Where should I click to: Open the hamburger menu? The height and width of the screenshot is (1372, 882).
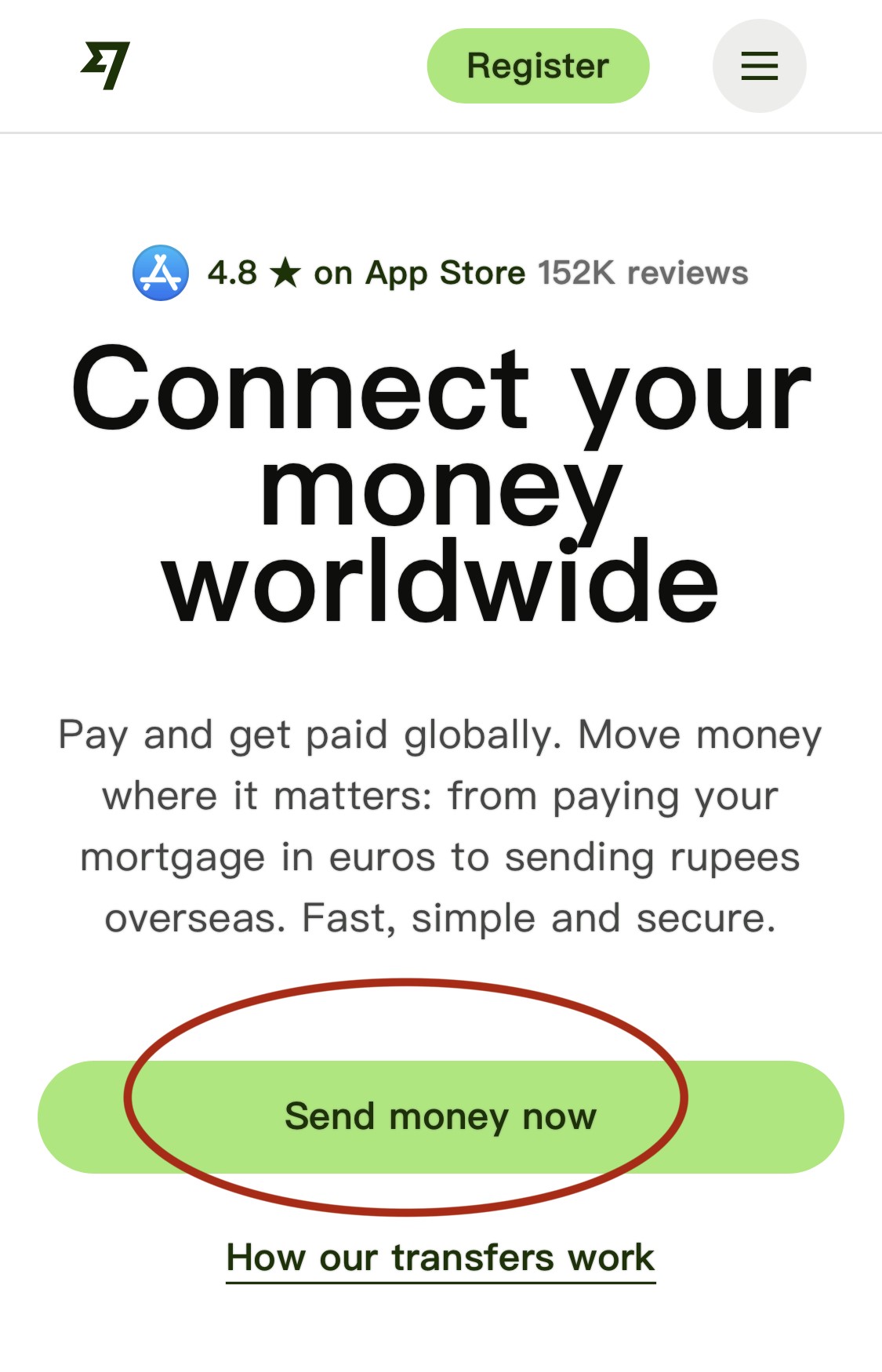click(759, 66)
